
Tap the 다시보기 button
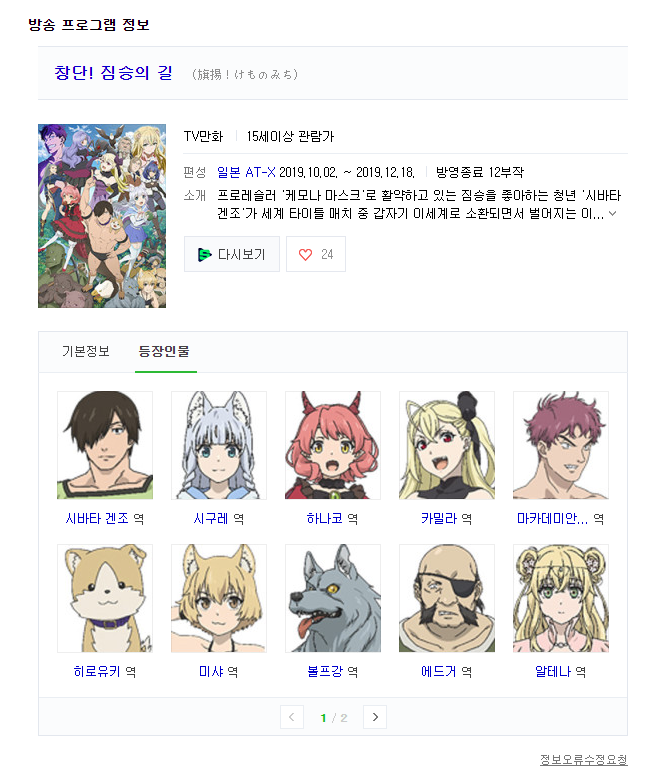point(231,254)
